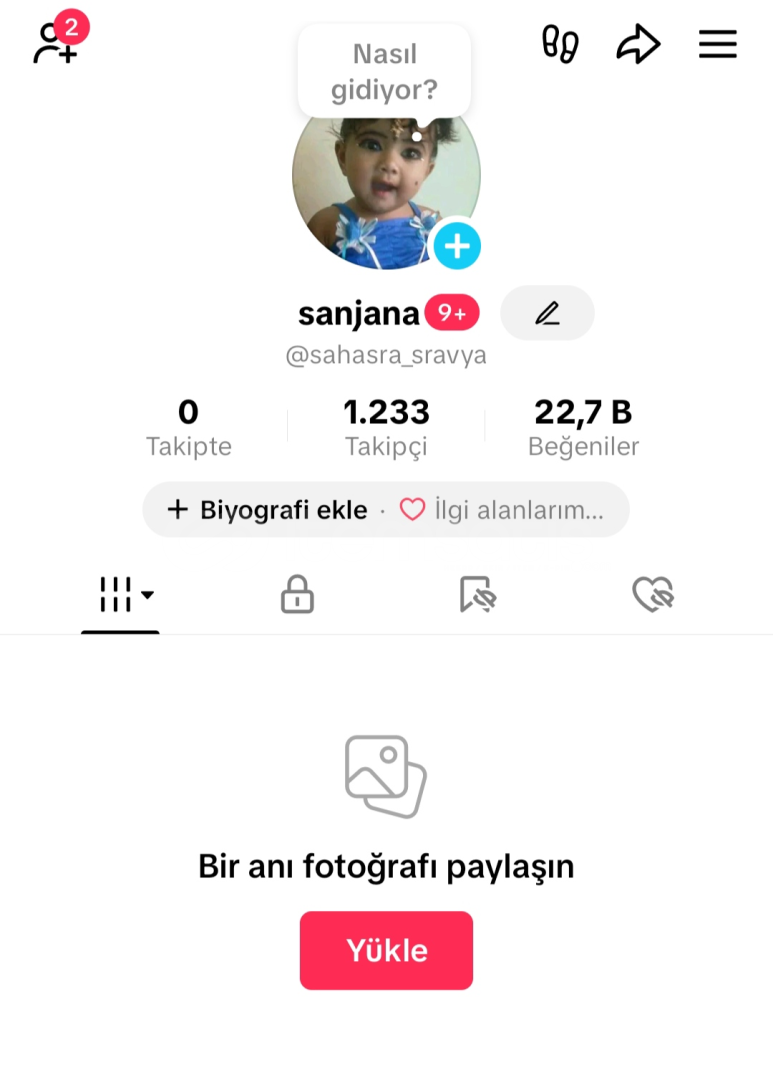Open the Takipte following list
The height and width of the screenshot is (1080, 773).
(x=188, y=427)
